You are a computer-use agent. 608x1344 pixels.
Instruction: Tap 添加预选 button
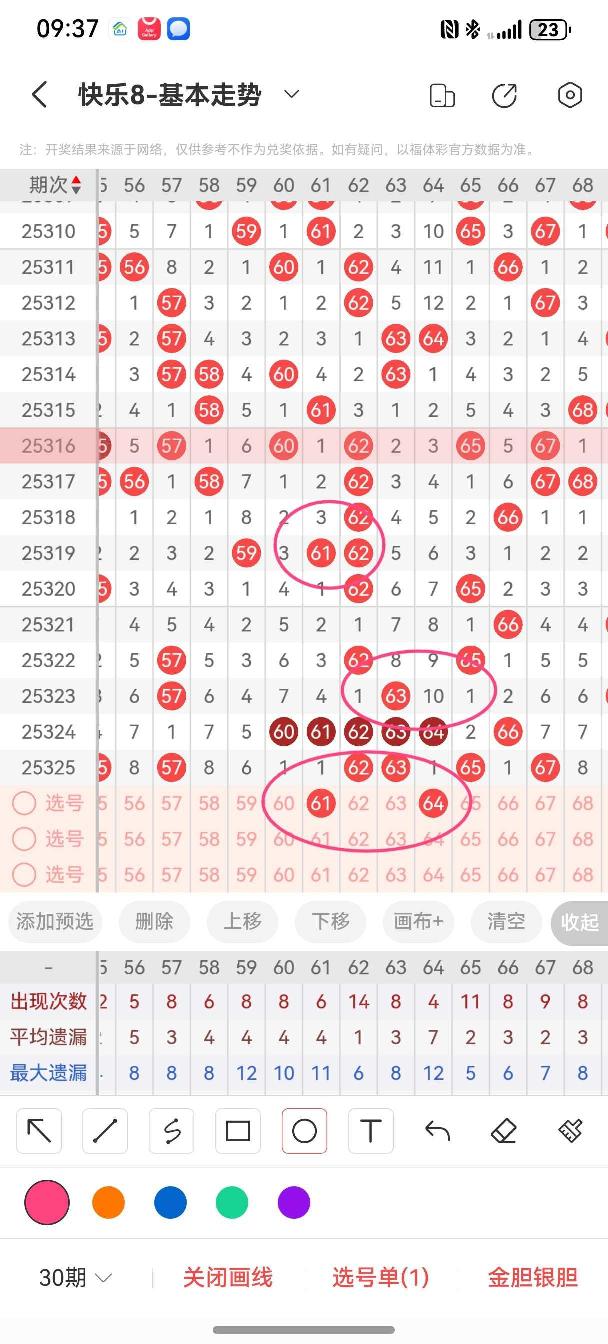55,921
